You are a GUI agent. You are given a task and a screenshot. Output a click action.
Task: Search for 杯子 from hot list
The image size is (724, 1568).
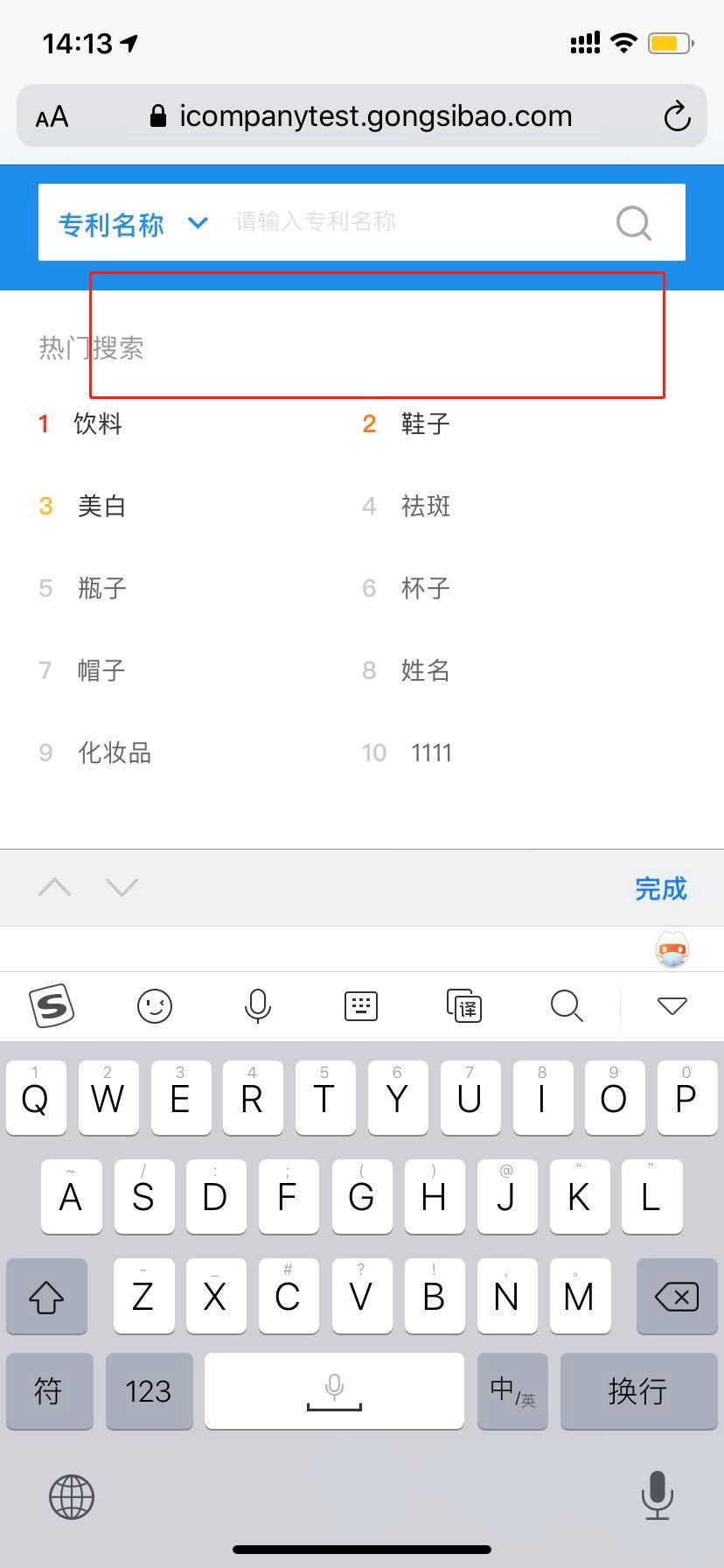coord(425,588)
